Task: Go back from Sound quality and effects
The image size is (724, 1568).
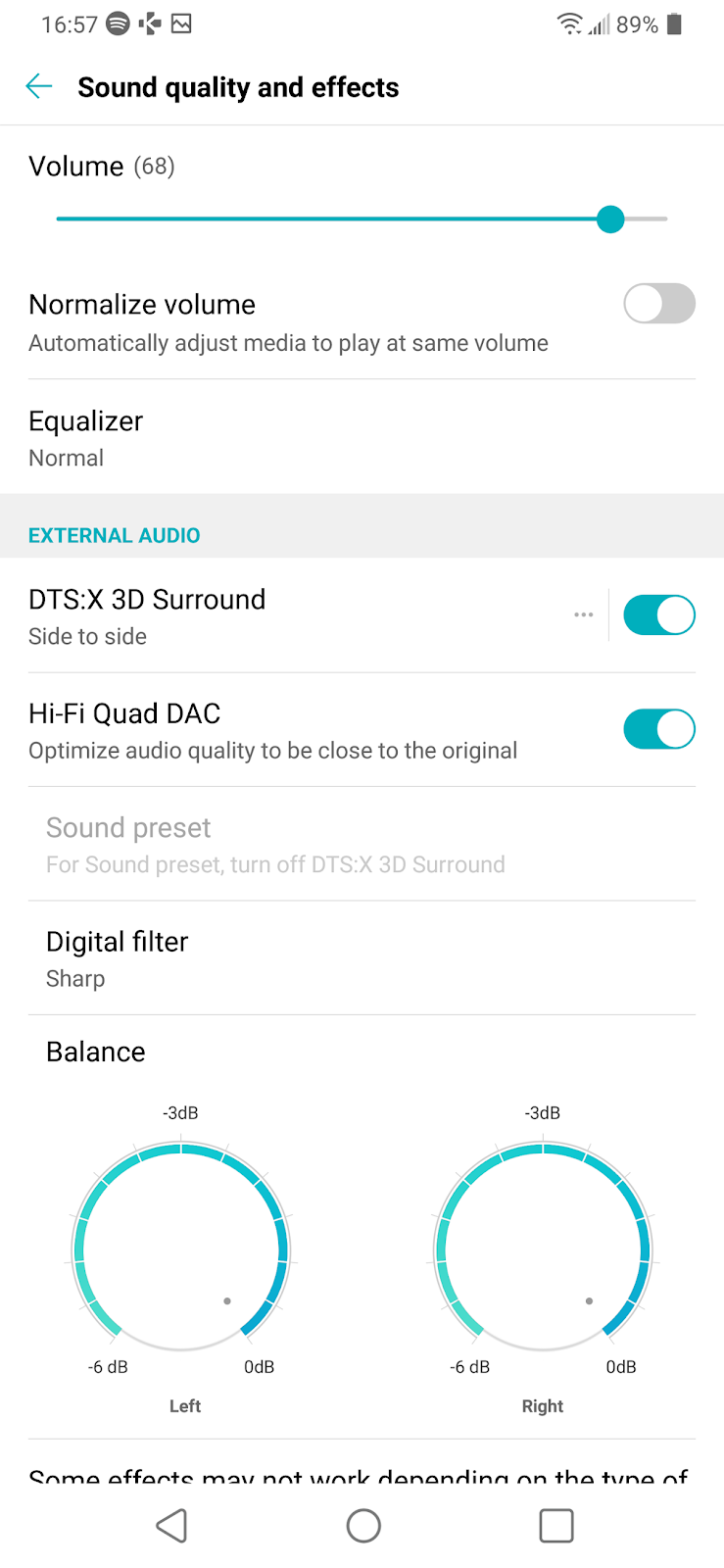Action: tap(39, 87)
